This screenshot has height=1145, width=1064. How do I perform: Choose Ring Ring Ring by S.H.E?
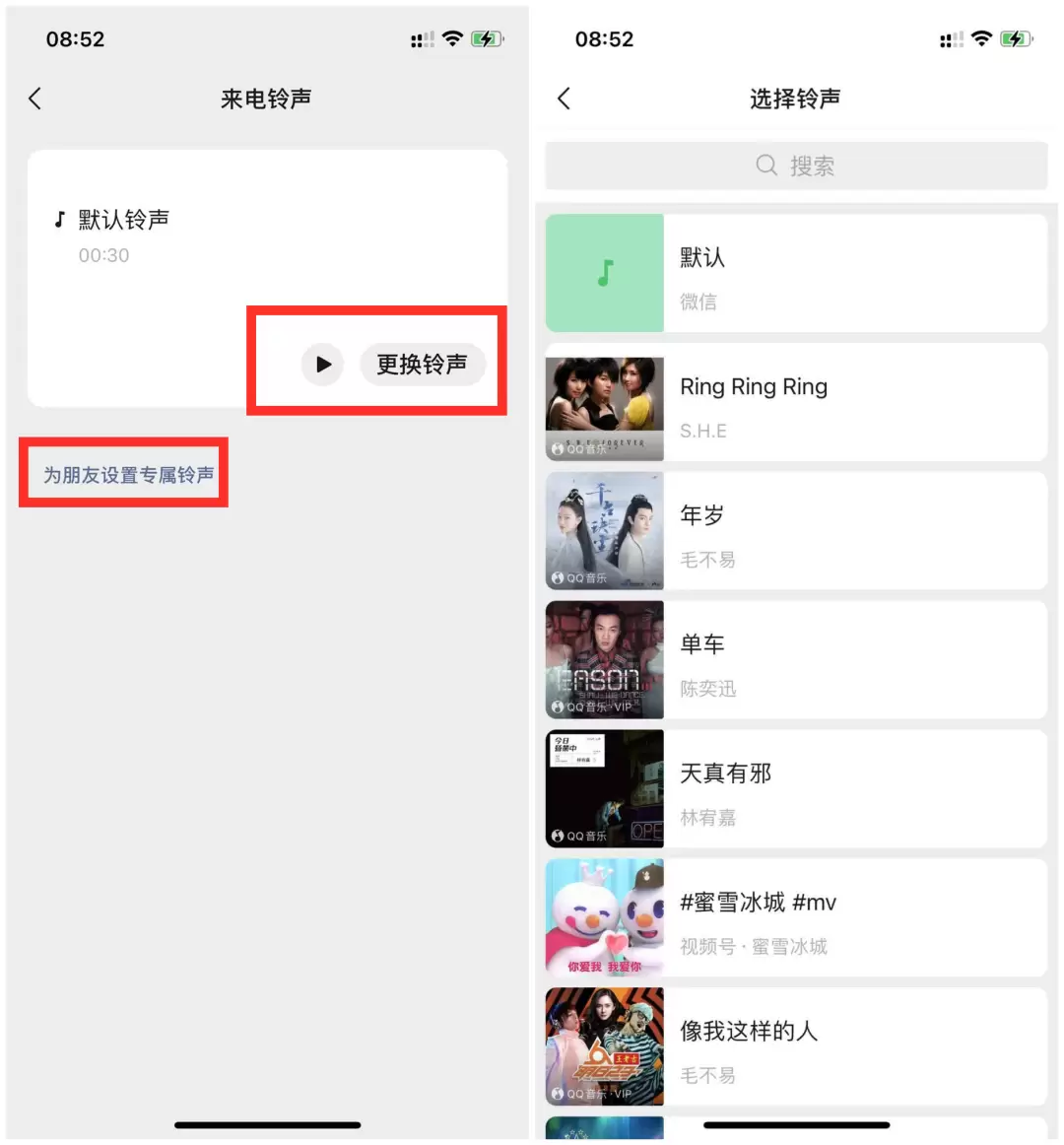[796, 403]
